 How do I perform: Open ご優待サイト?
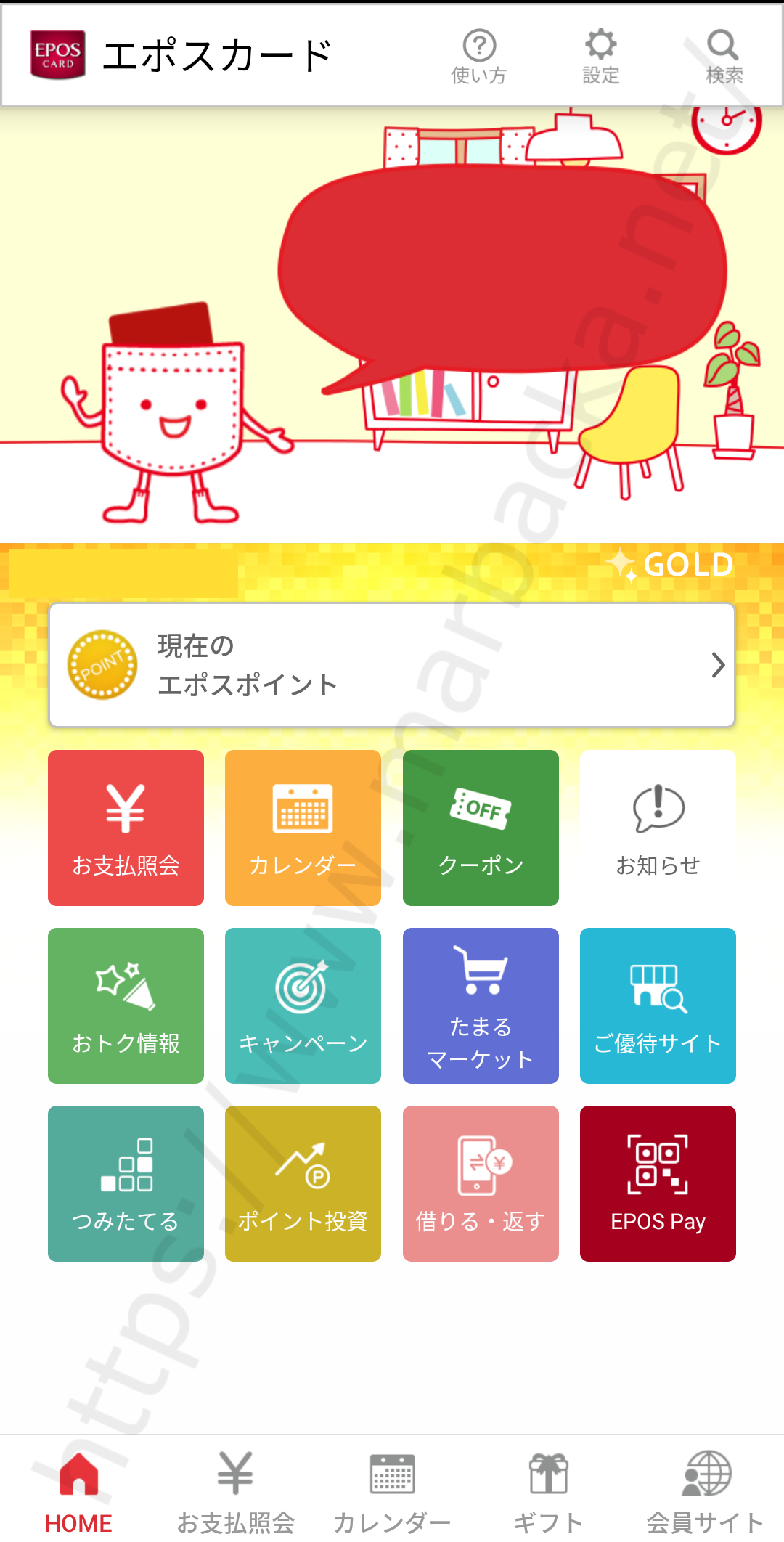(x=658, y=1005)
